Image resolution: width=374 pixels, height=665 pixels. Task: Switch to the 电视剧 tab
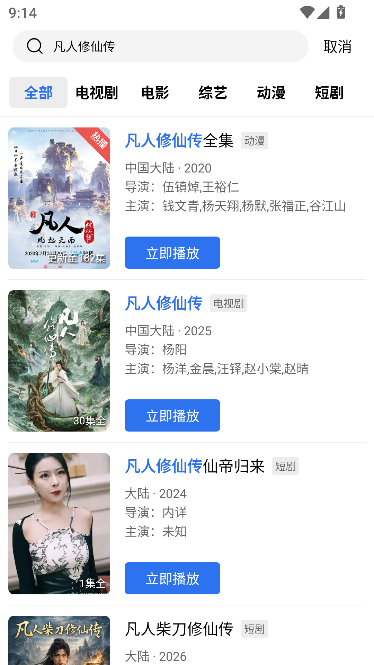[x=97, y=92]
